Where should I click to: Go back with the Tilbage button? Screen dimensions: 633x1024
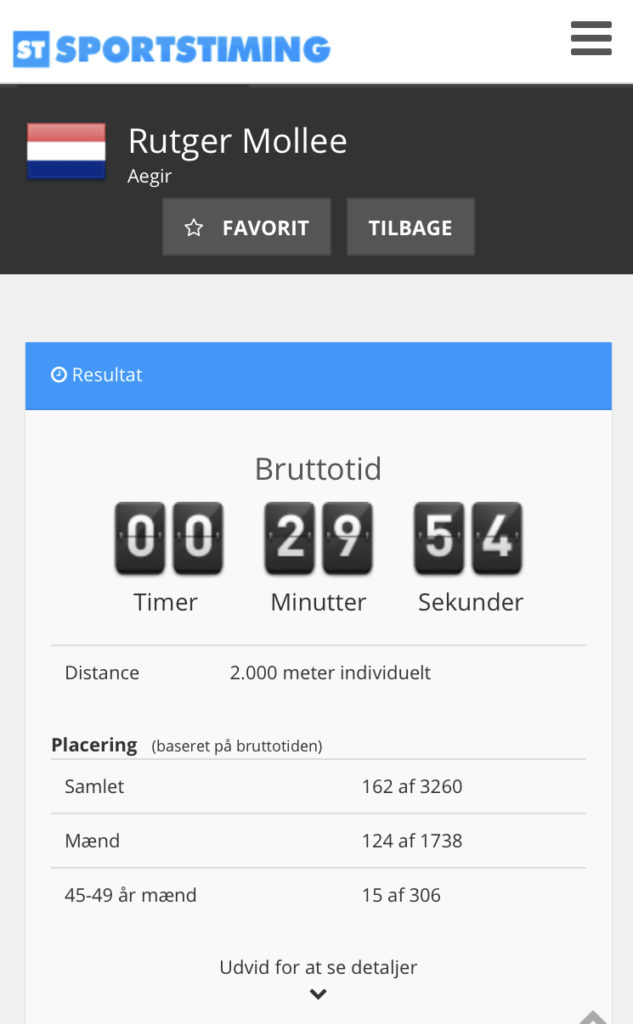(410, 227)
